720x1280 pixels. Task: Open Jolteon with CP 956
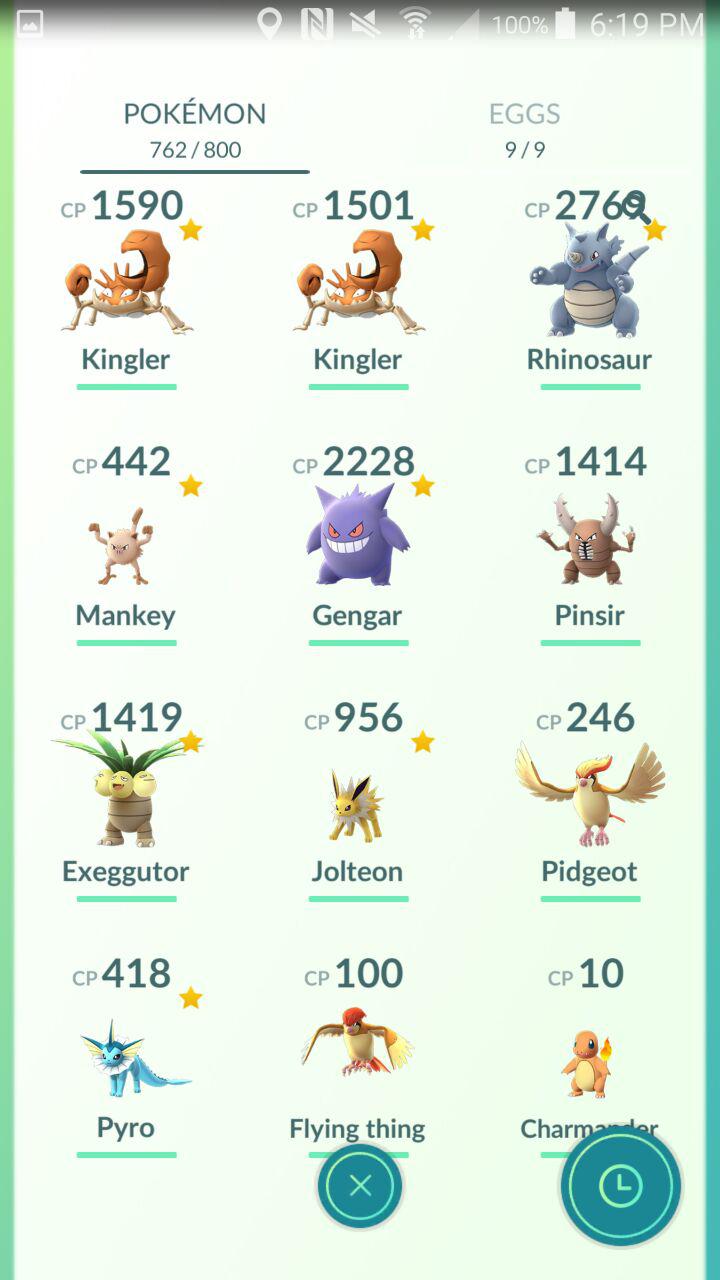pyautogui.click(x=358, y=798)
